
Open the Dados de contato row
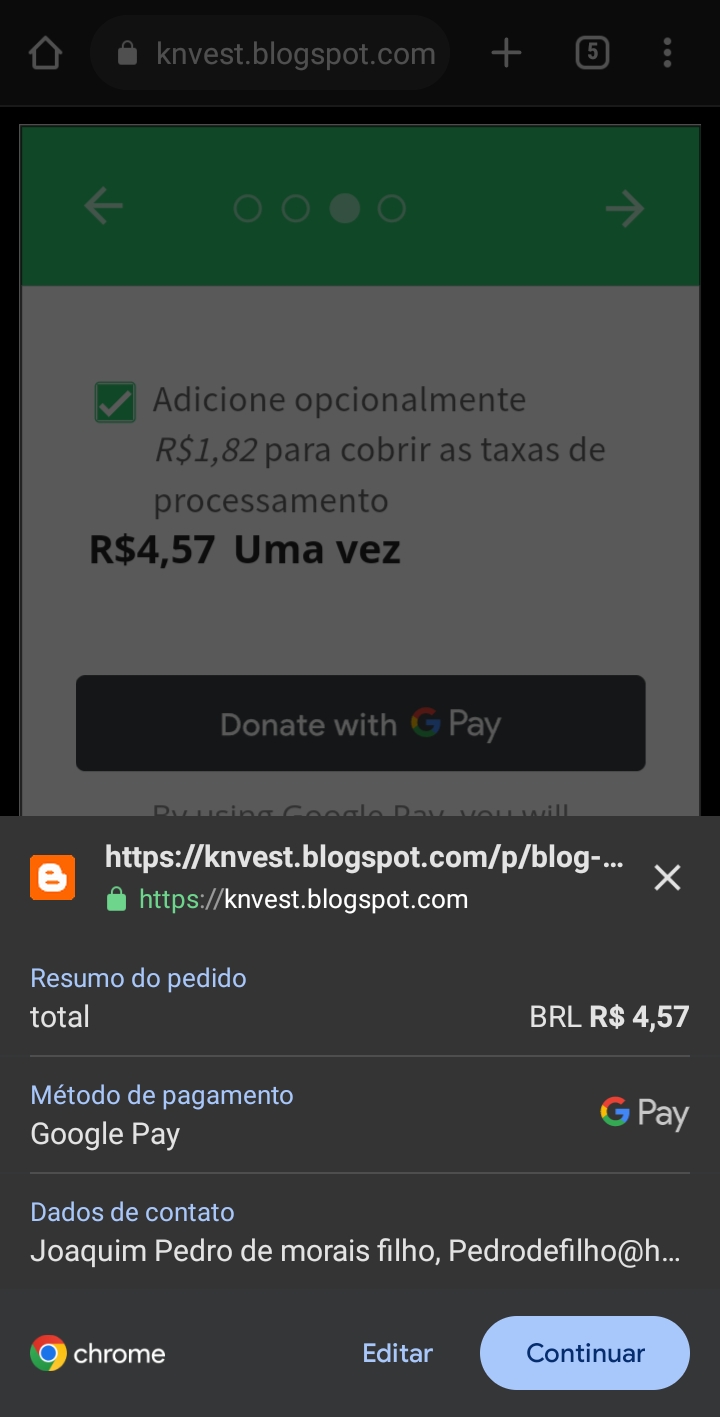click(x=360, y=1232)
